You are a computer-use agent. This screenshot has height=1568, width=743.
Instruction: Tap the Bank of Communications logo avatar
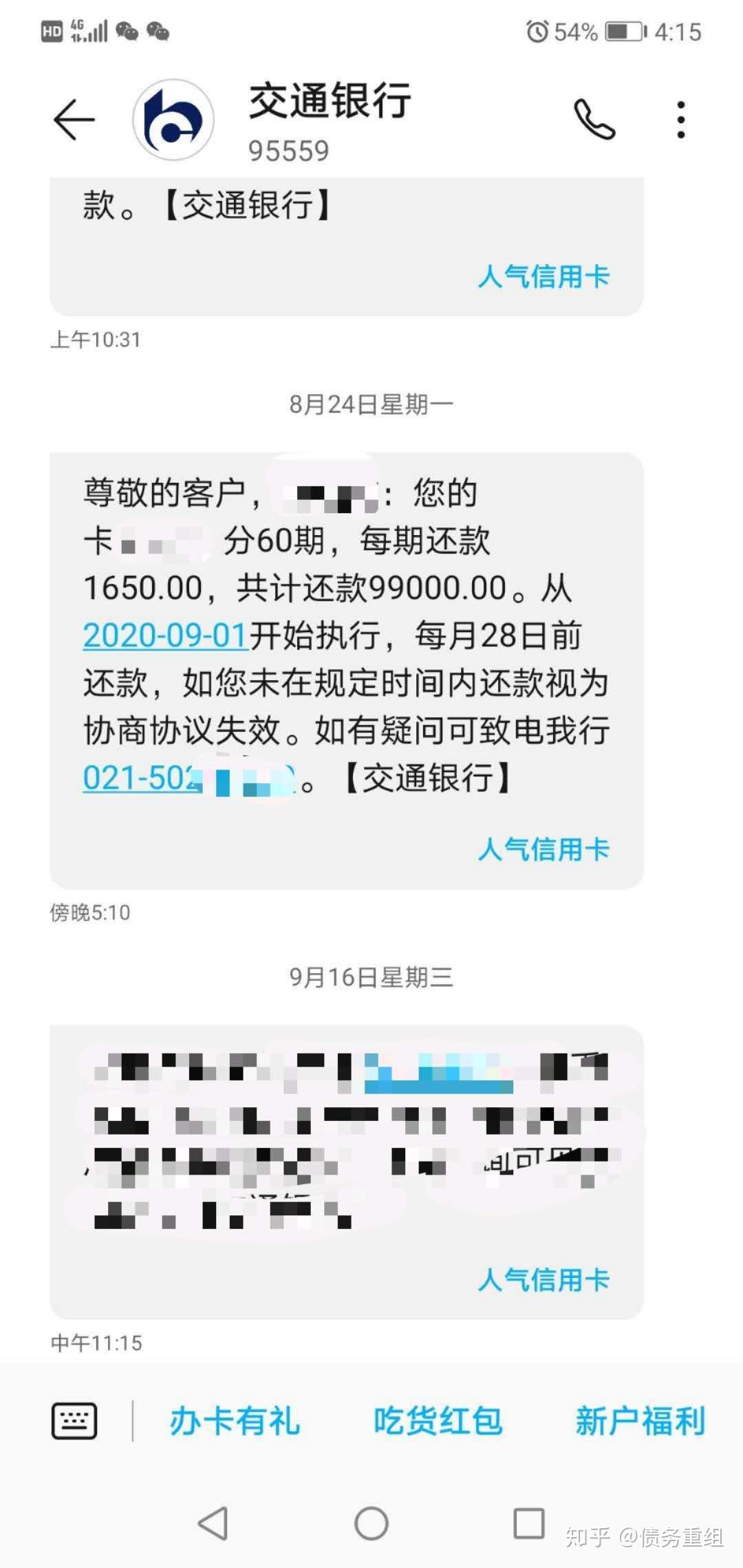(173, 118)
